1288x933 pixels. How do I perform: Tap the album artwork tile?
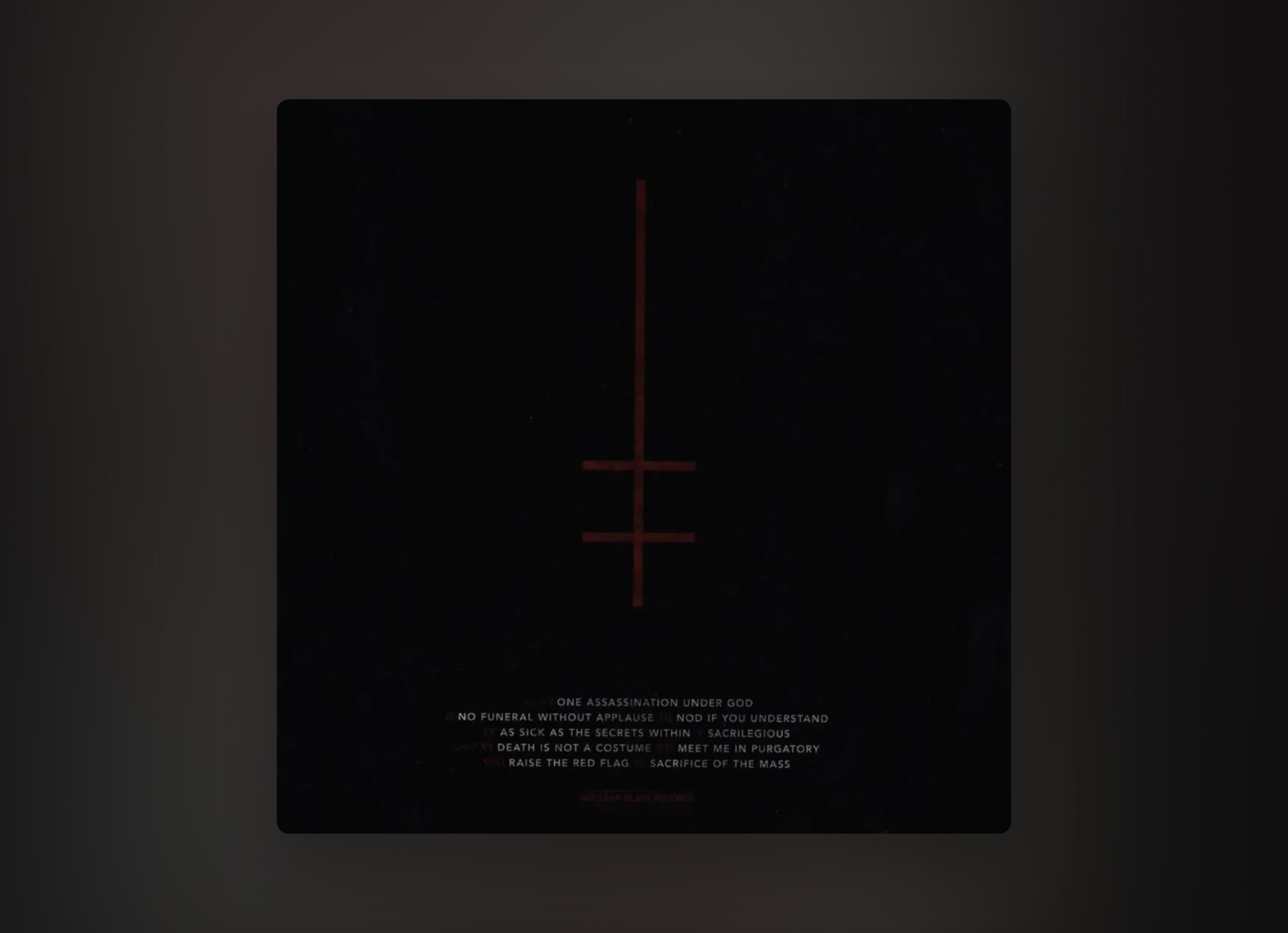pos(643,465)
